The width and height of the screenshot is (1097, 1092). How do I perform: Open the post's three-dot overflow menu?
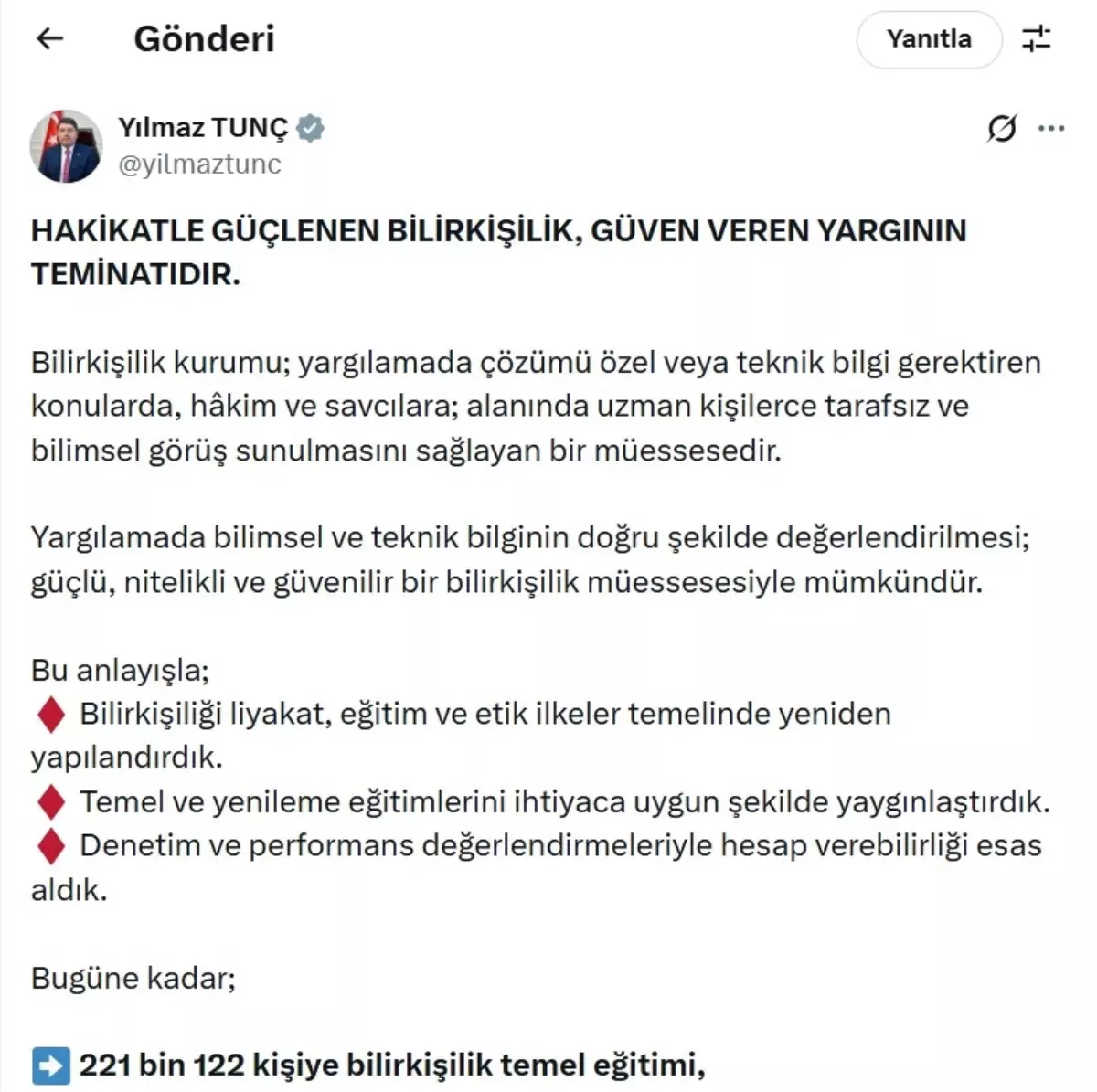(1051, 129)
